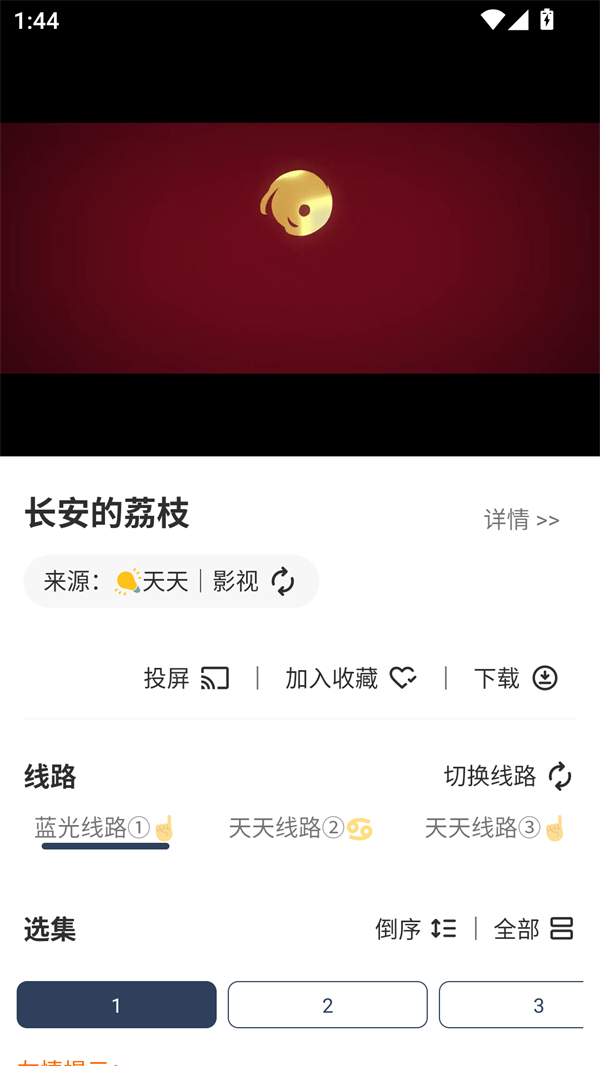Screen dimensions: 600x1066
Task: Tap the video player area
Action: (x=300, y=248)
